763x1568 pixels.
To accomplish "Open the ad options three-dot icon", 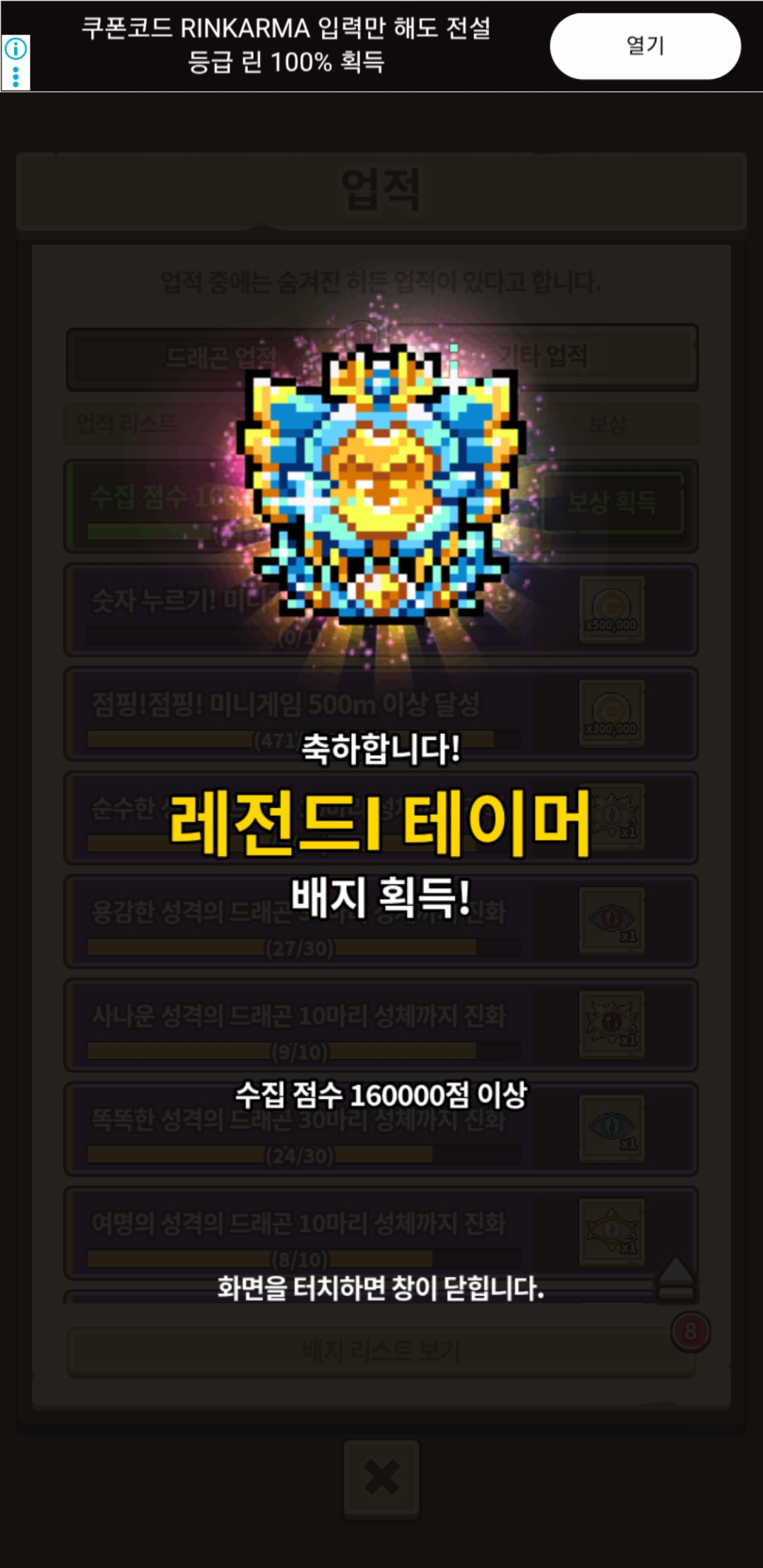I will click(16, 76).
